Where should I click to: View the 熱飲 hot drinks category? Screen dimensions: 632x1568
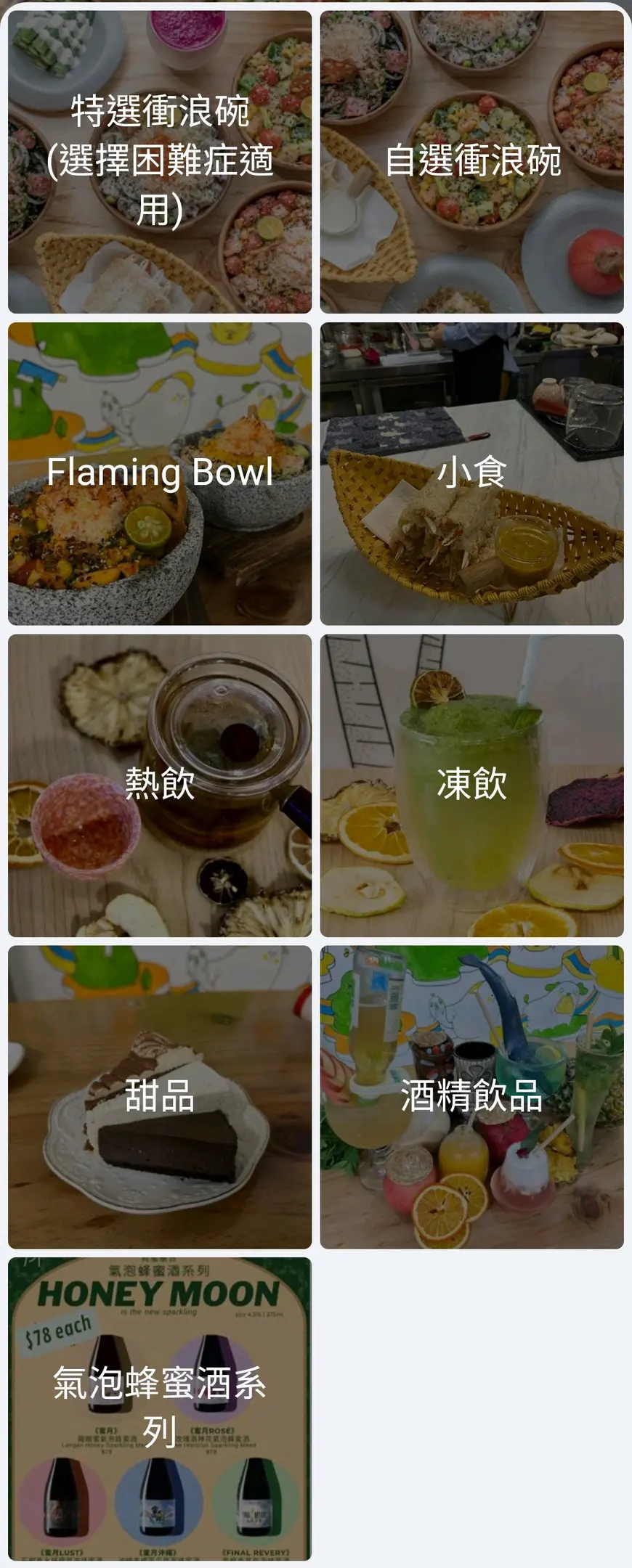(160, 785)
